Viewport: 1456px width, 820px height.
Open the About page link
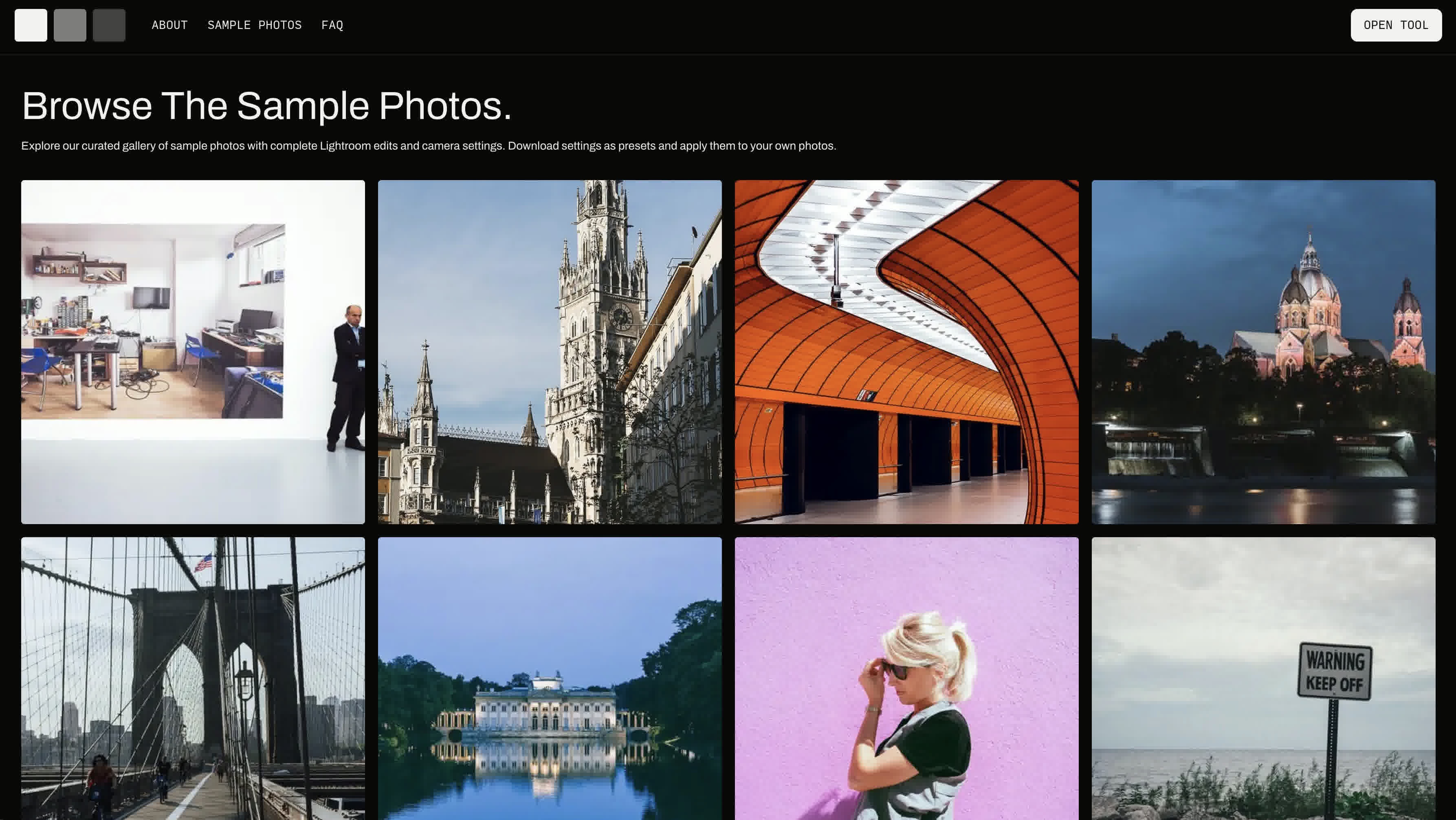(x=169, y=25)
